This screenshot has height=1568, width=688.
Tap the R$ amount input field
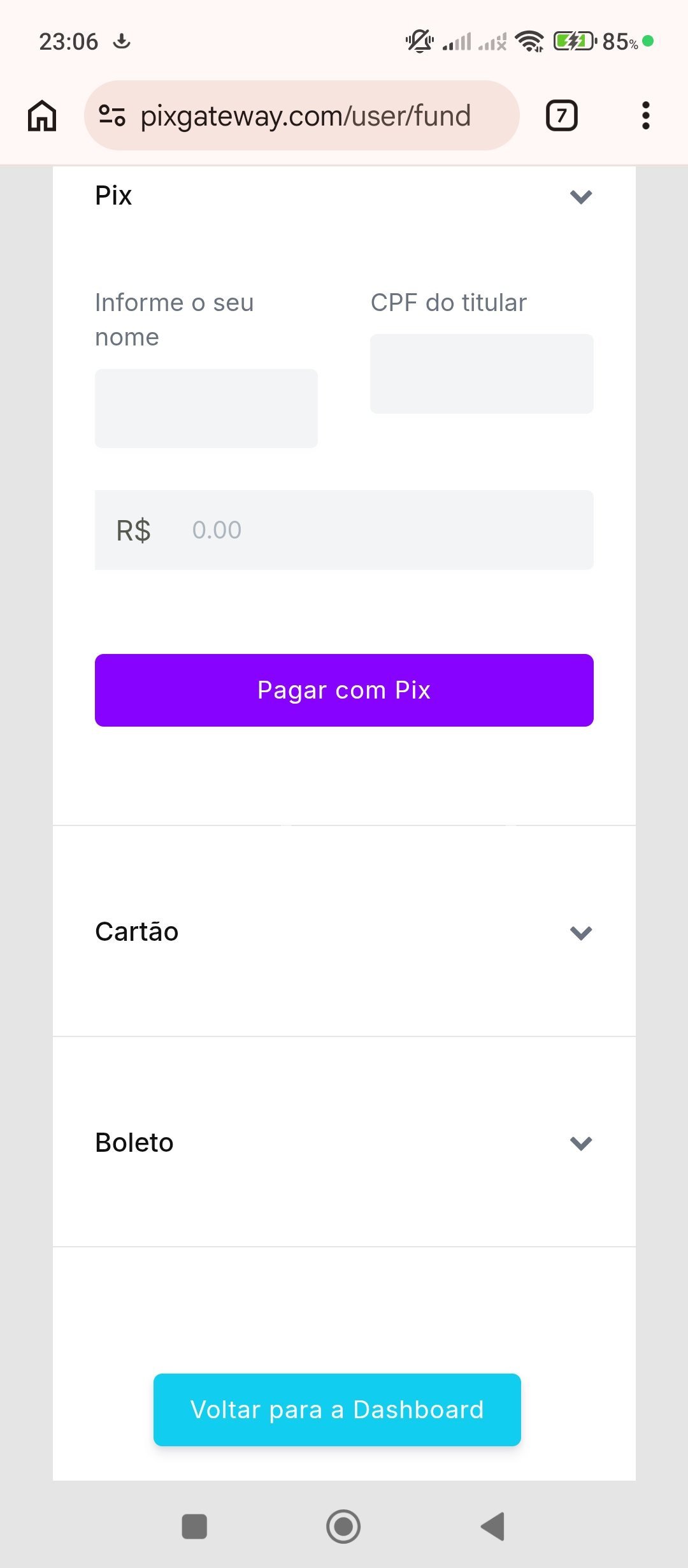(x=382, y=530)
